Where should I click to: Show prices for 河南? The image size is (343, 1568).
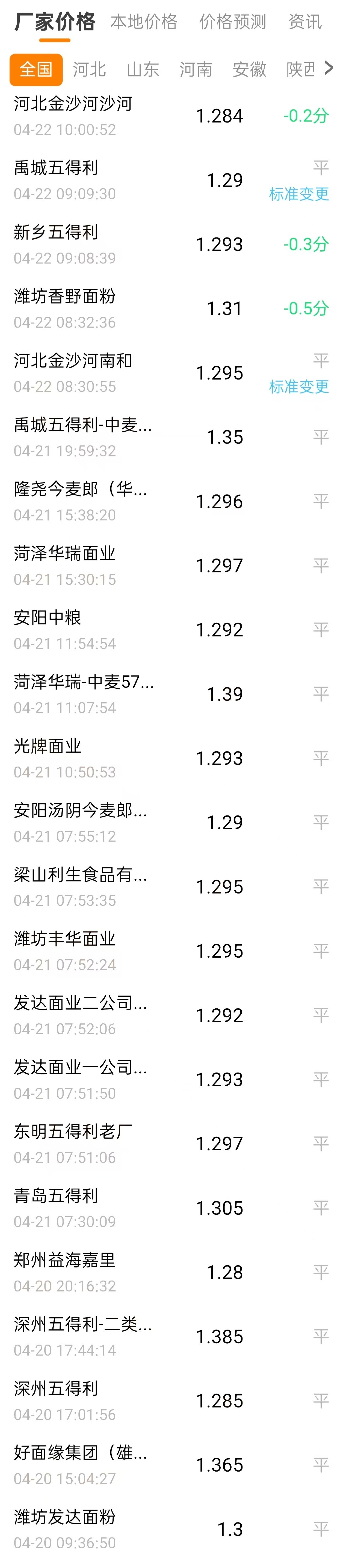click(x=196, y=70)
